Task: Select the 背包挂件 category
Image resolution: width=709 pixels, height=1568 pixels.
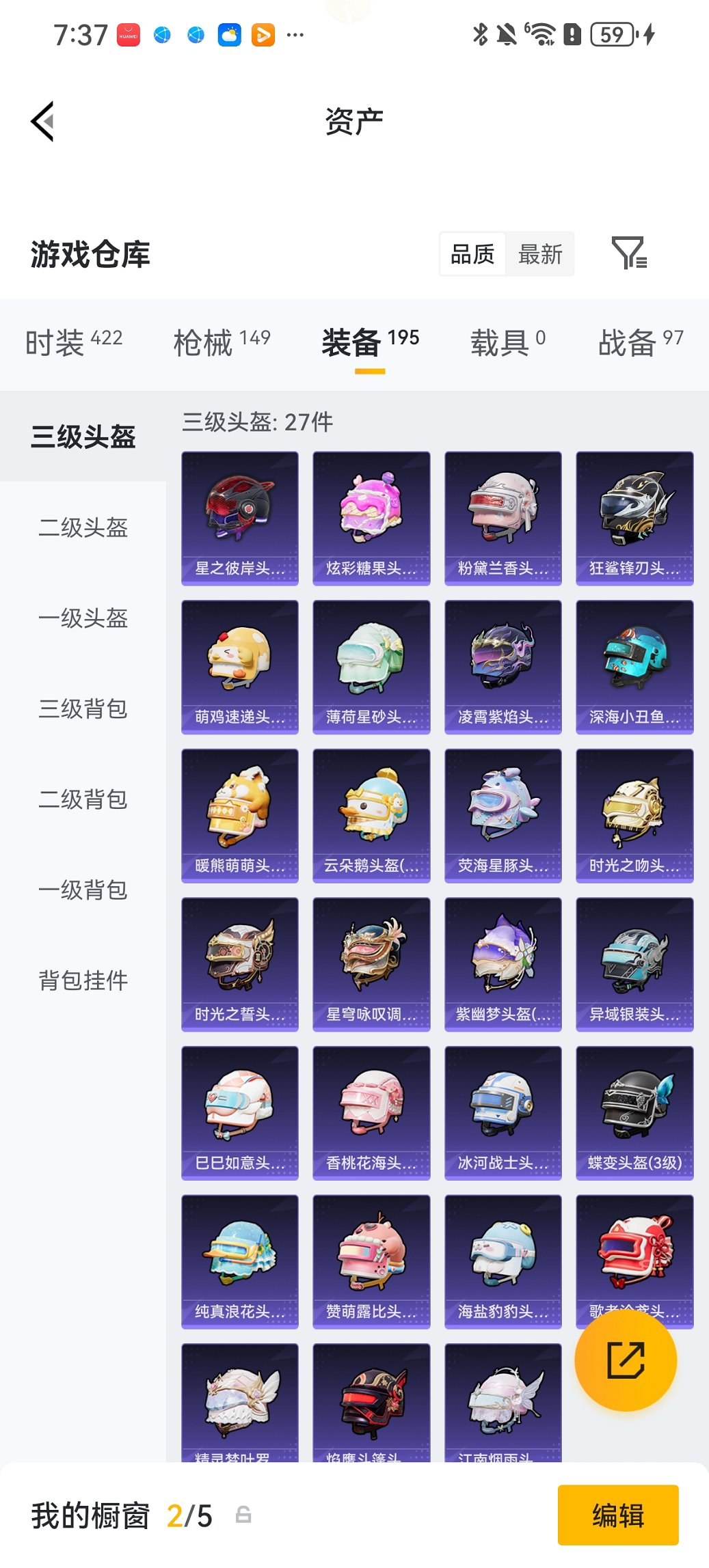Action: pyautogui.click(x=82, y=980)
